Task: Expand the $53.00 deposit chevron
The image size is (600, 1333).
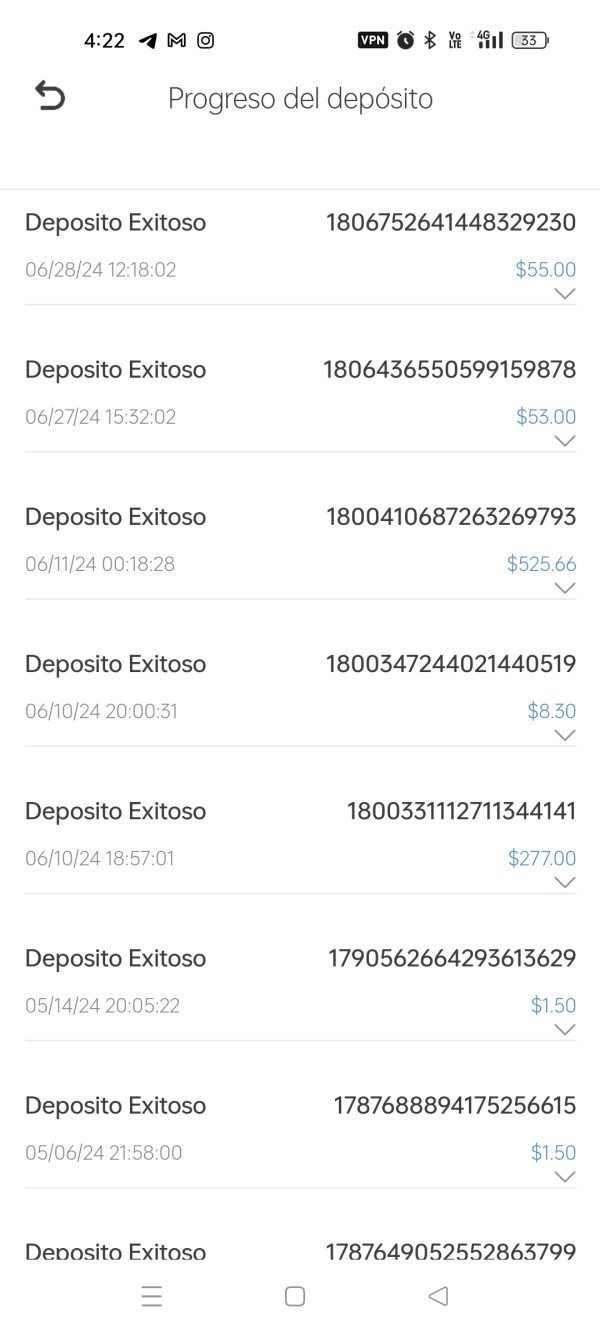Action: pos(564,441)
